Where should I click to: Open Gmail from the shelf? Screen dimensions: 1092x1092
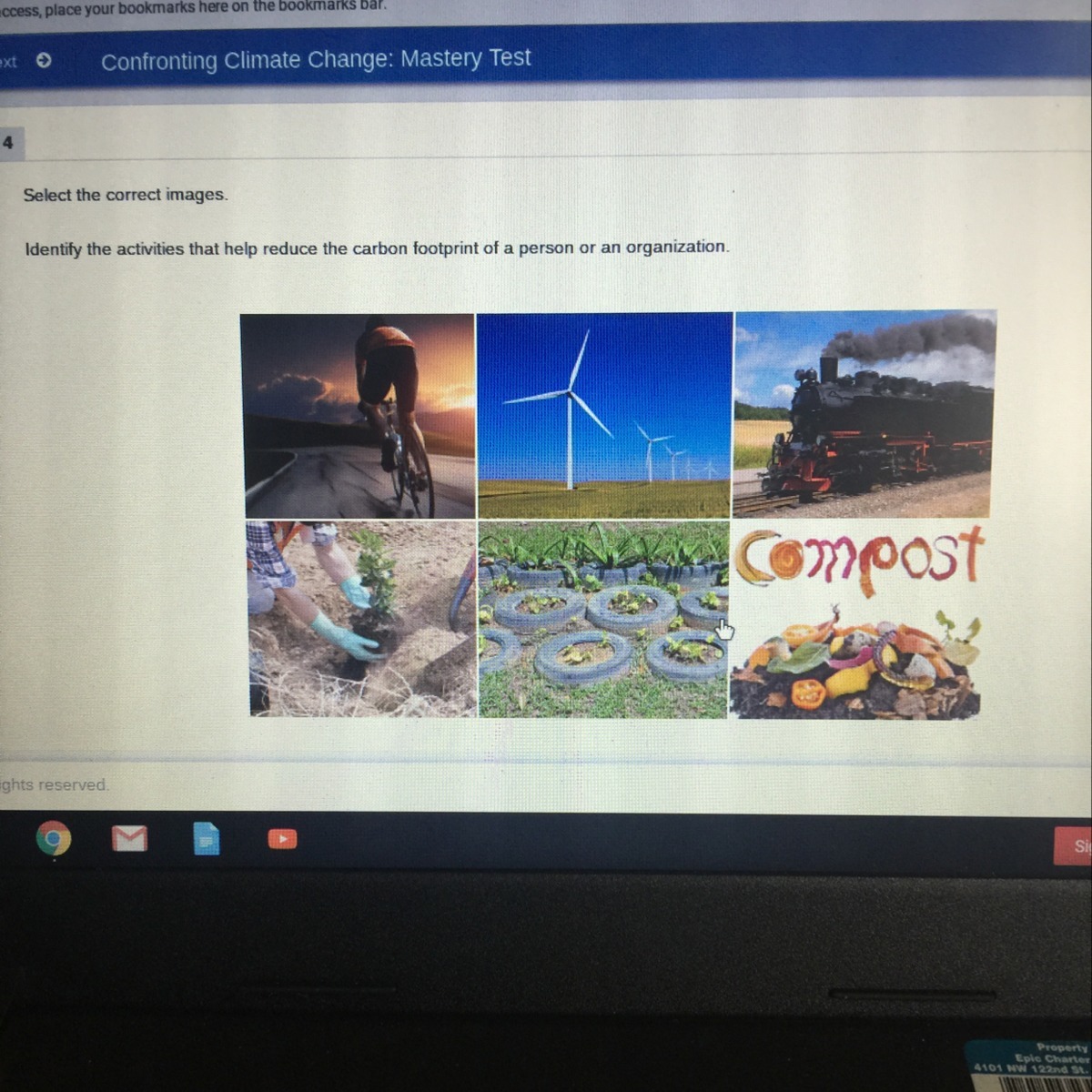click(x=129, y=838)
